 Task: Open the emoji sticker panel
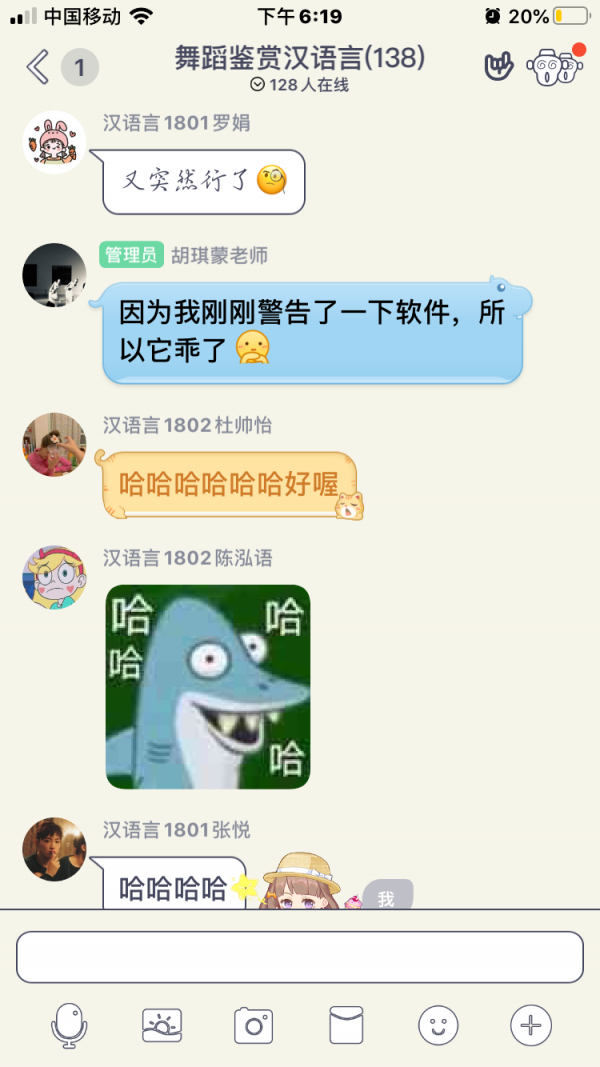(x=438, y=1025)
